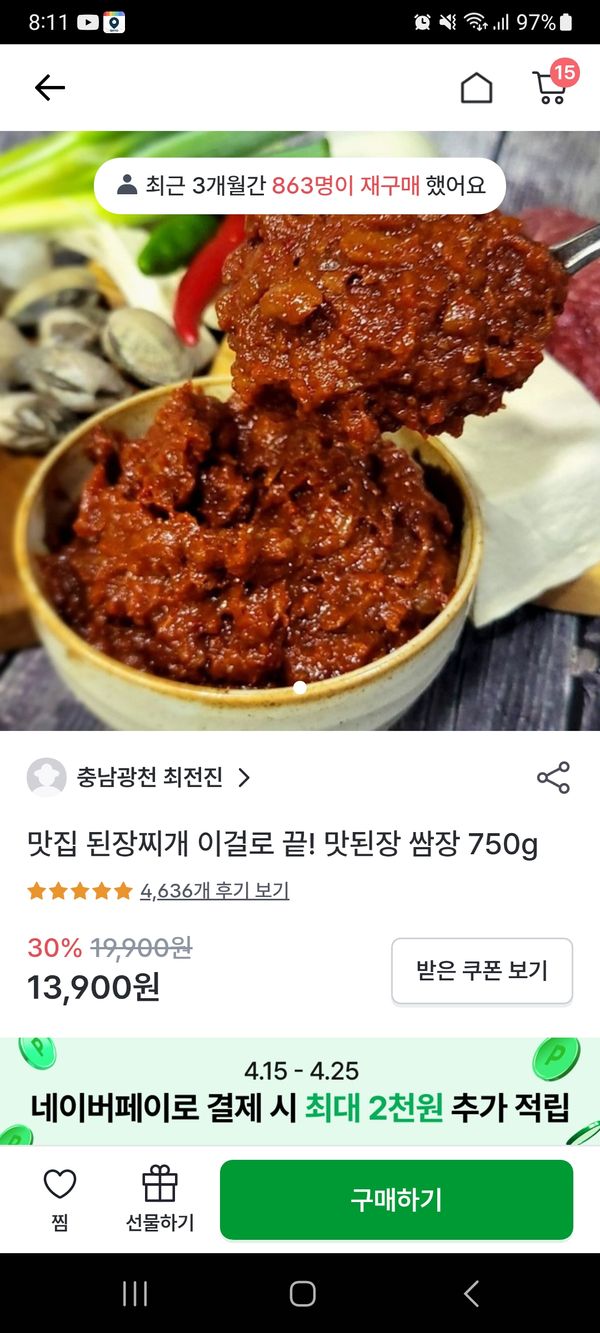
Task: Open system recent apps
Action: 134,1293
